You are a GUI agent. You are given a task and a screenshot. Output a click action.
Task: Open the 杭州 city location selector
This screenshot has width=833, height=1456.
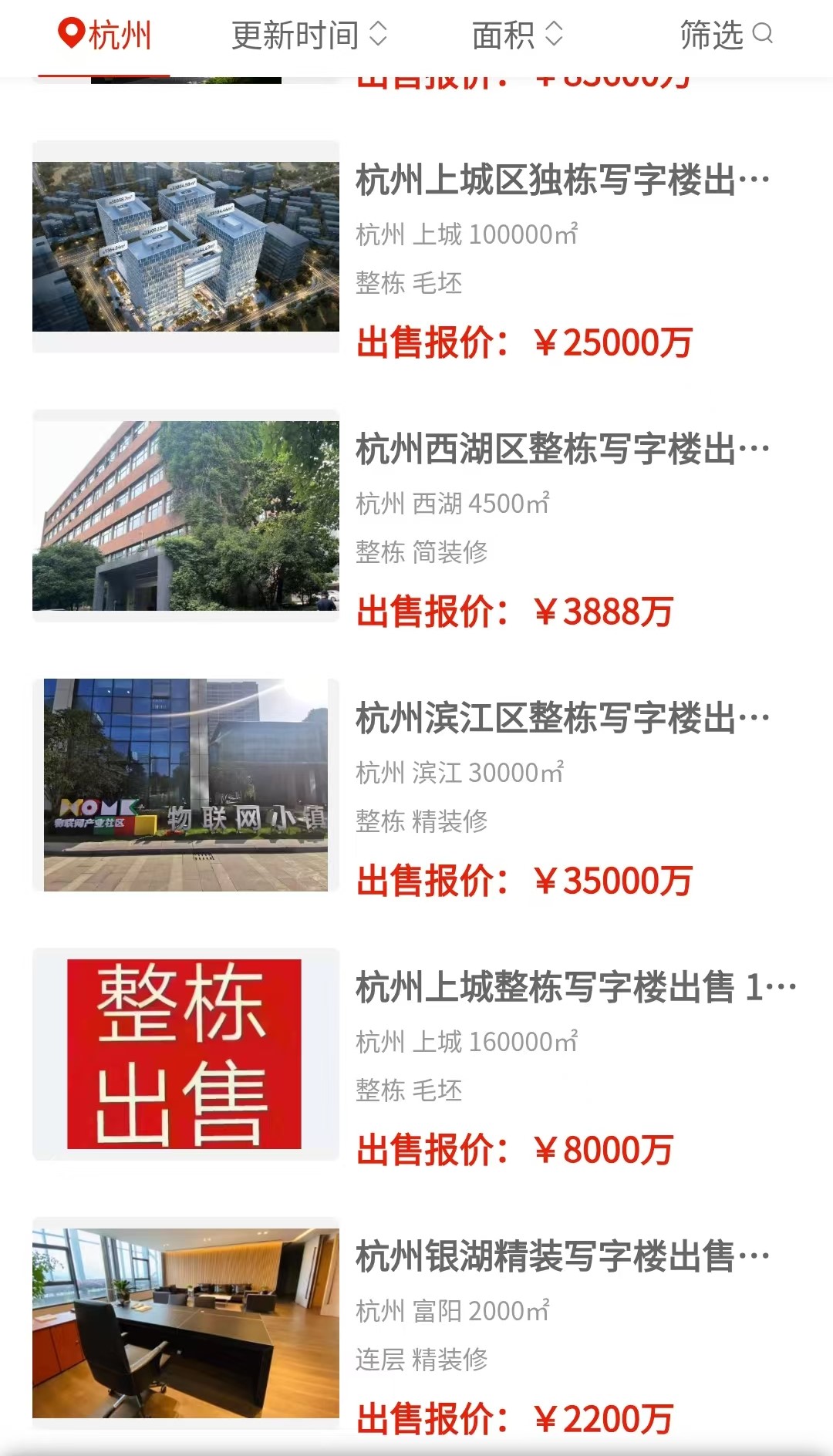pyautogui.click(x=105, y=35)
